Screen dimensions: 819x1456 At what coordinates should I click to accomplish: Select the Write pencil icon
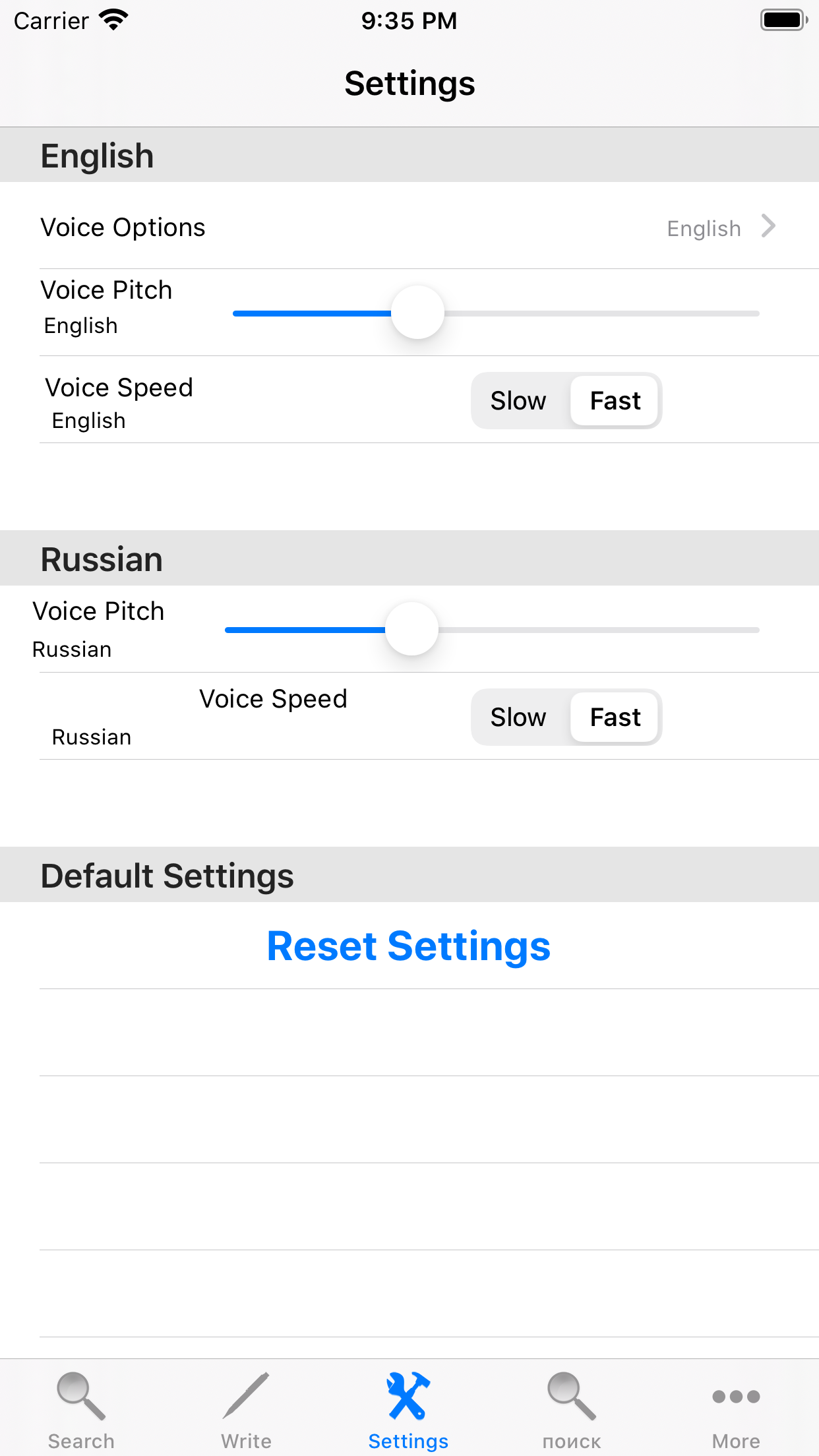coord(245,1395)
